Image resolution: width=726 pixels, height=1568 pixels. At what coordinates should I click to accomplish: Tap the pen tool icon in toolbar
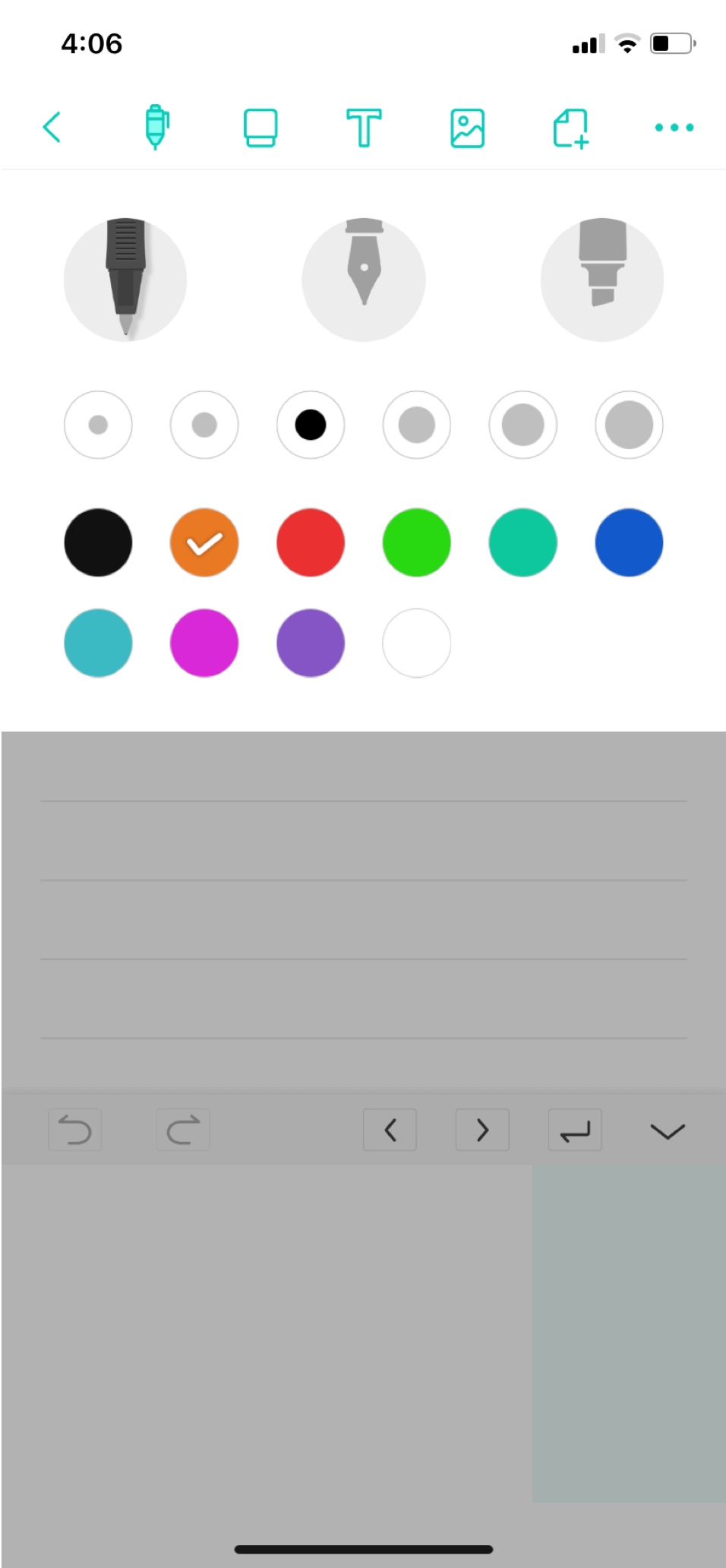coord(156,127)
